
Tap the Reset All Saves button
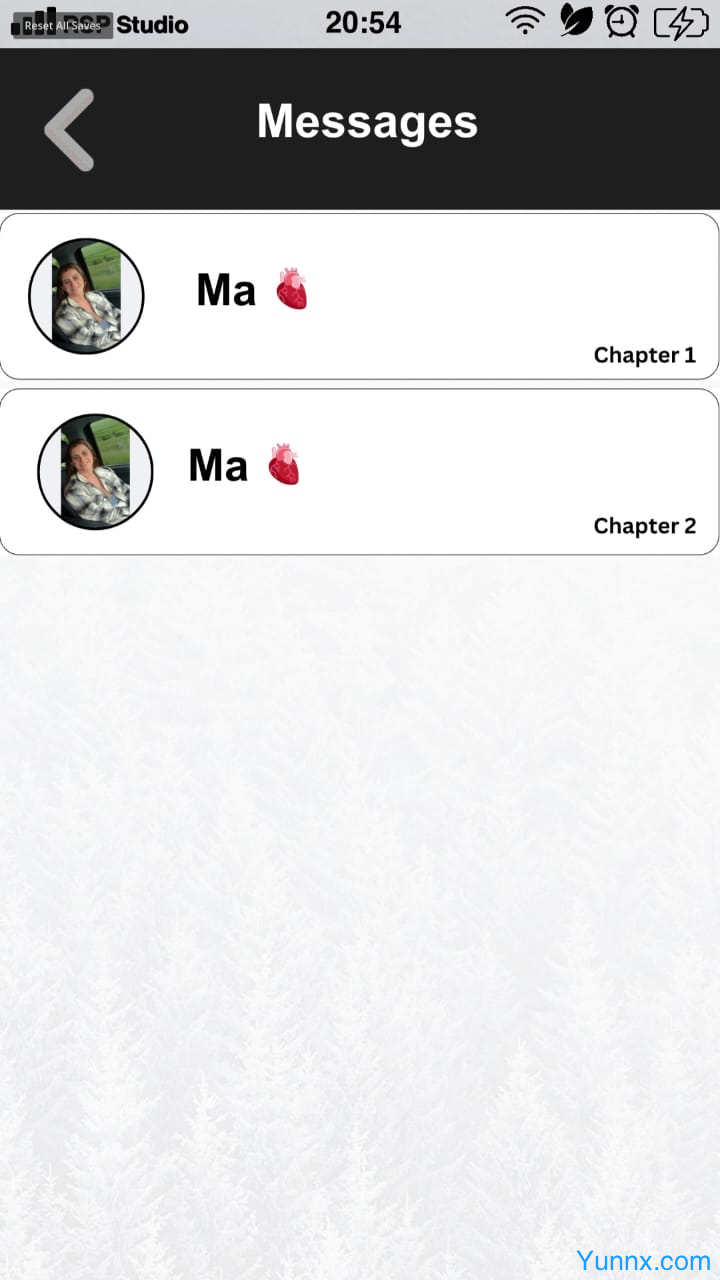(62, 25)
